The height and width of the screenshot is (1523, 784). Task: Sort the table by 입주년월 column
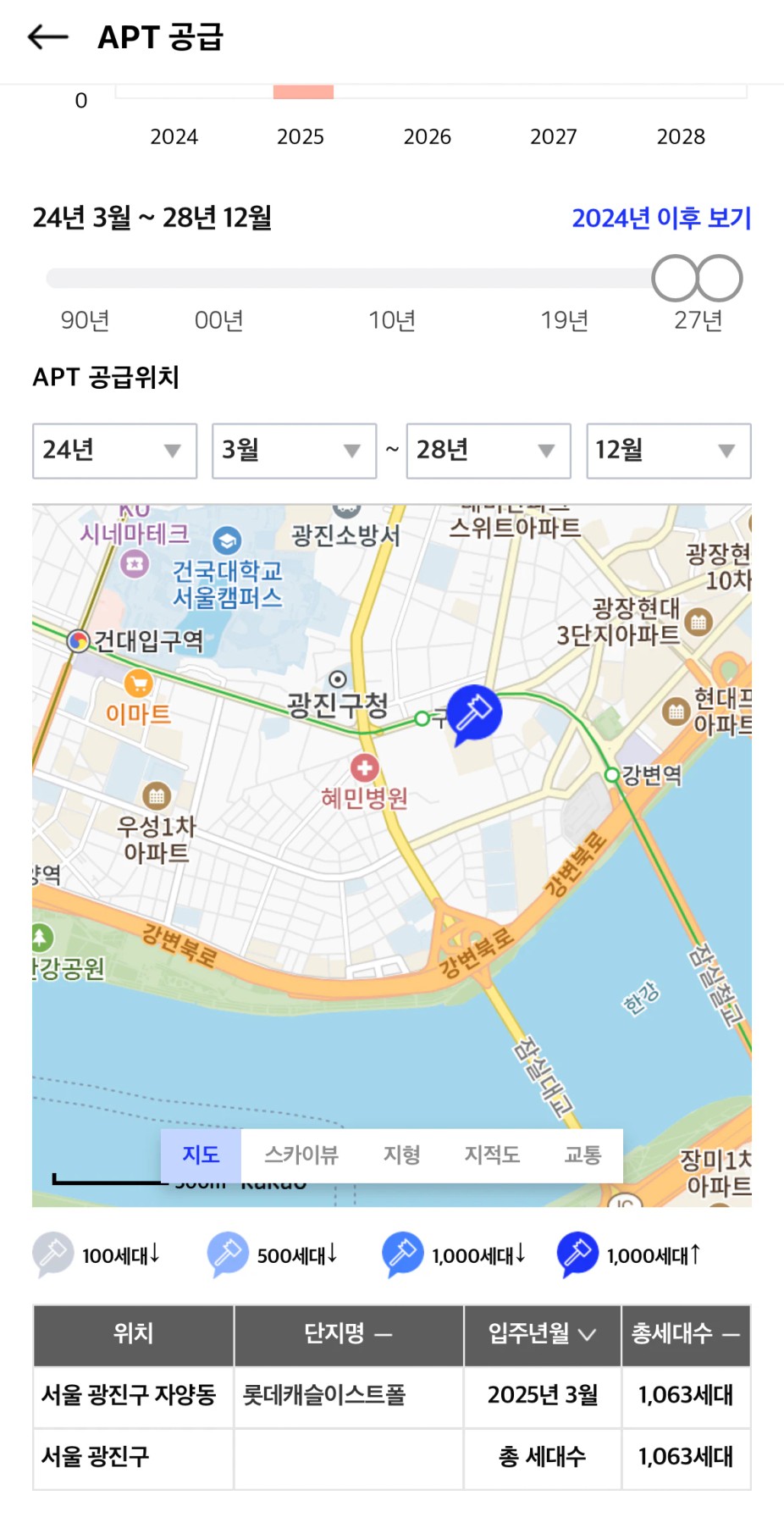[x=543, y=1334]
